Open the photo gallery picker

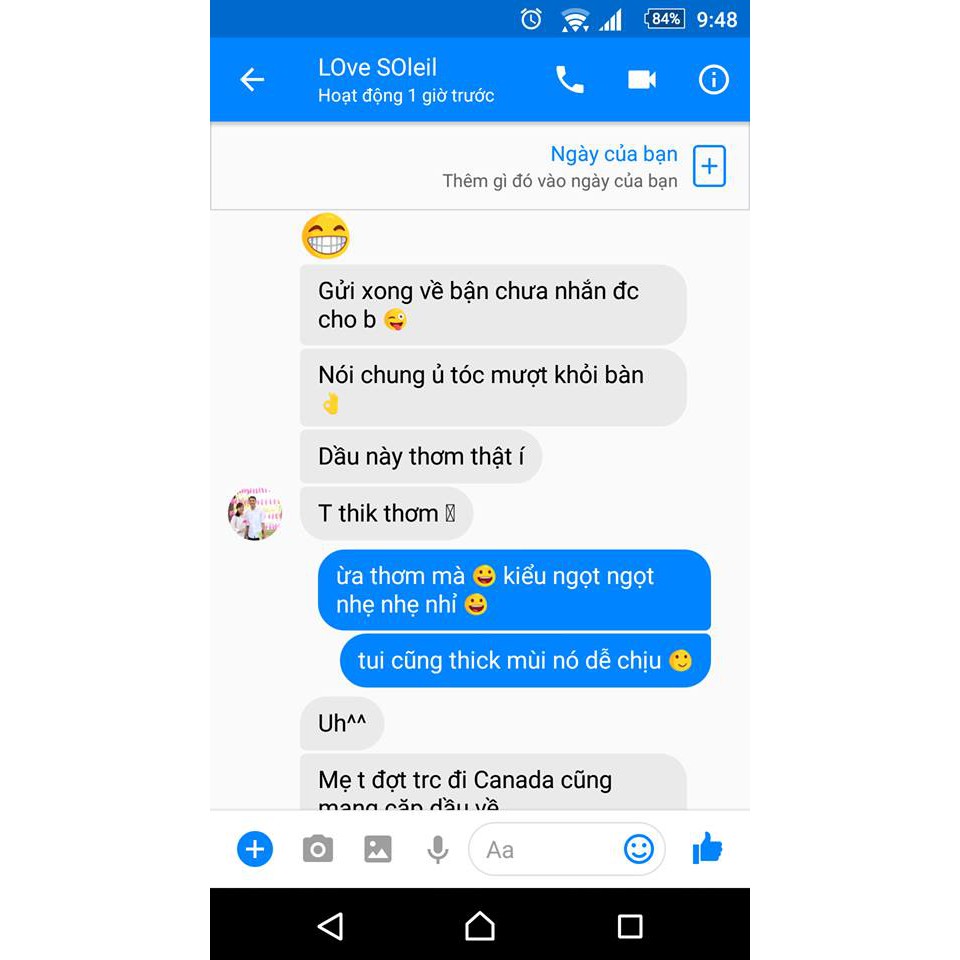pyautogui.click(x=378, y=850)
